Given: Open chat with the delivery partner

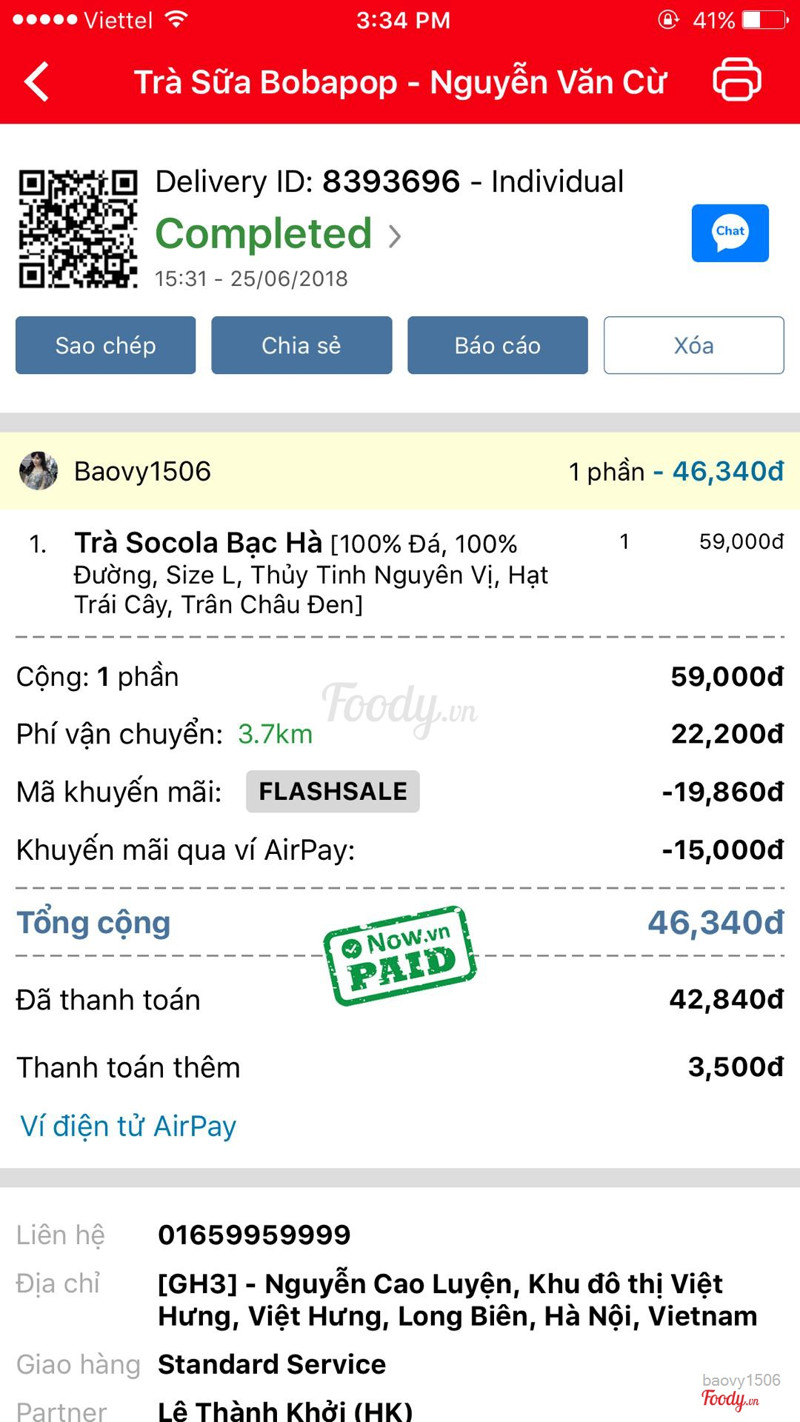Looking at the screenshot, I should [x=730, y=233].
